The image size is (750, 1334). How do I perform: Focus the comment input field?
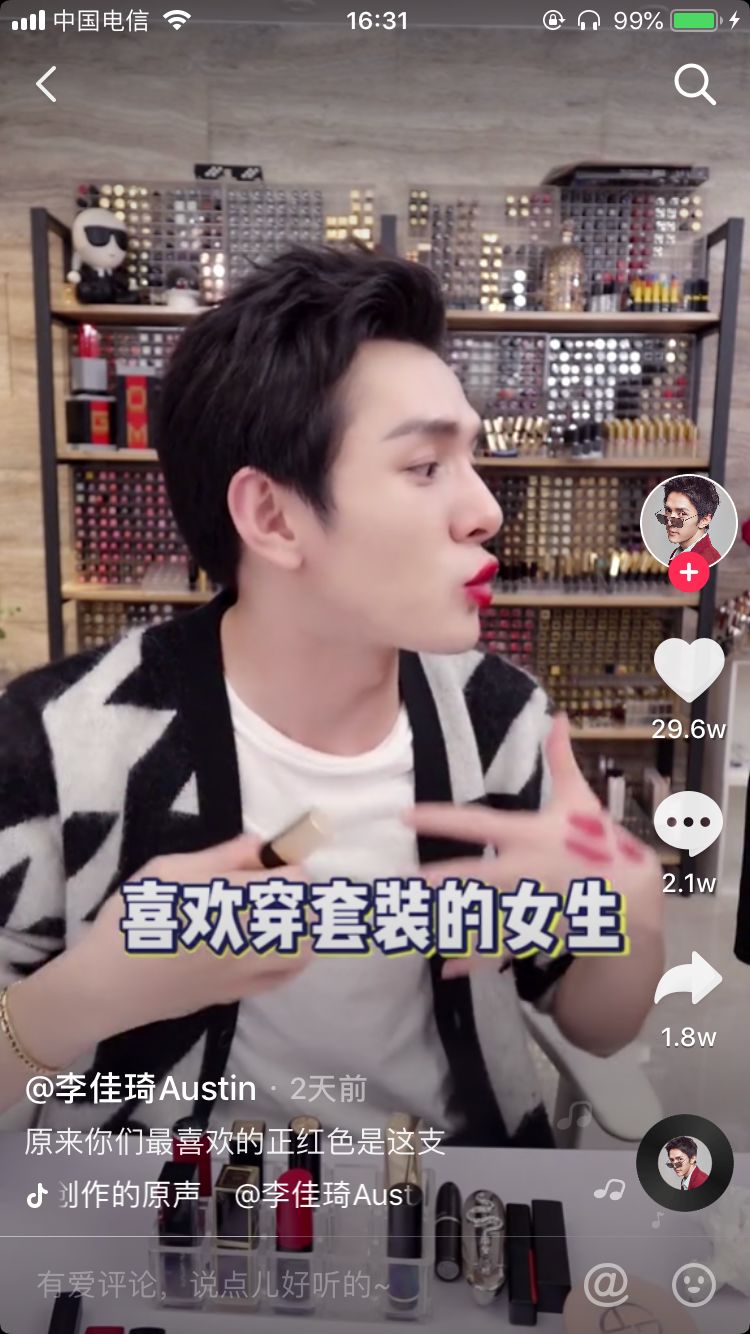pos(280,1285)
